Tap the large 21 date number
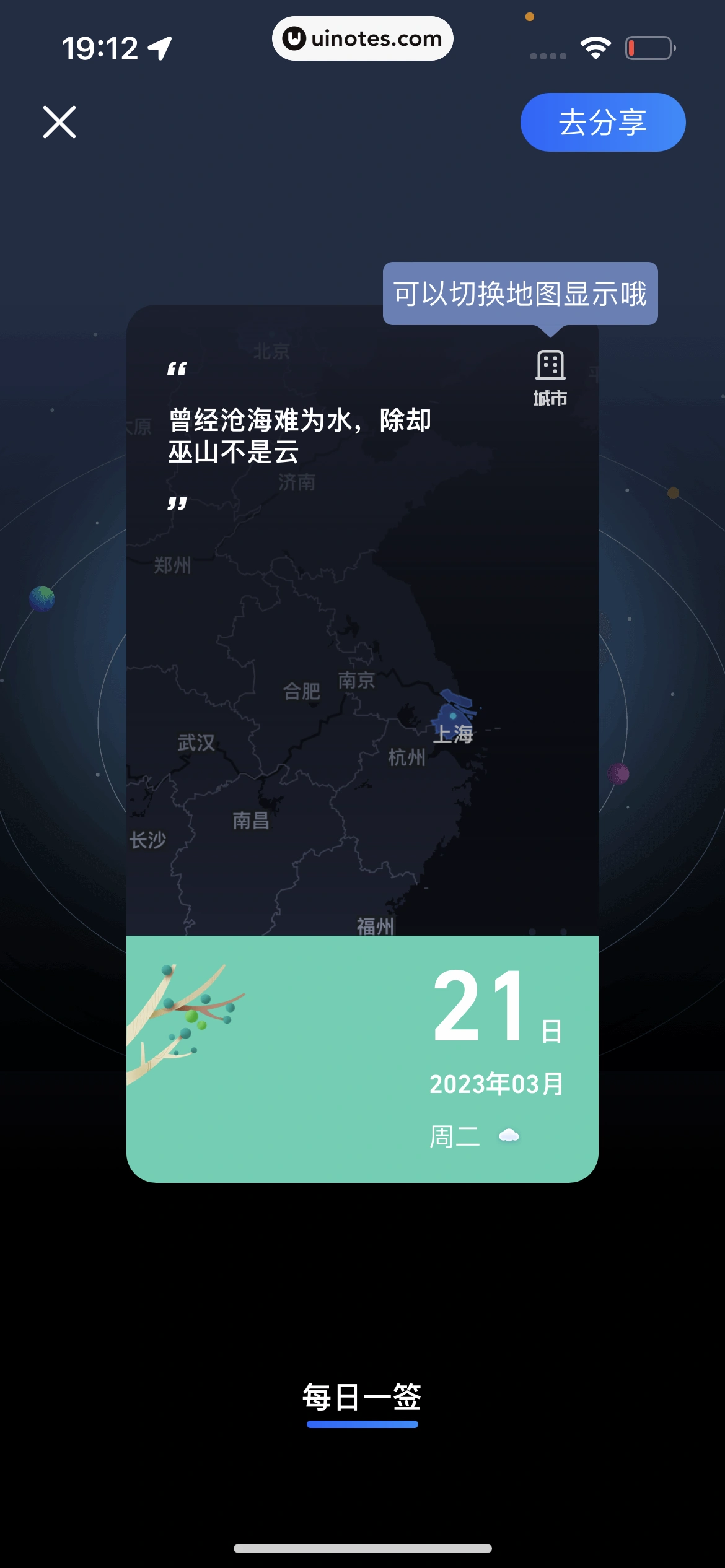Screen dimensions: 725x1568 (477, 1003)
